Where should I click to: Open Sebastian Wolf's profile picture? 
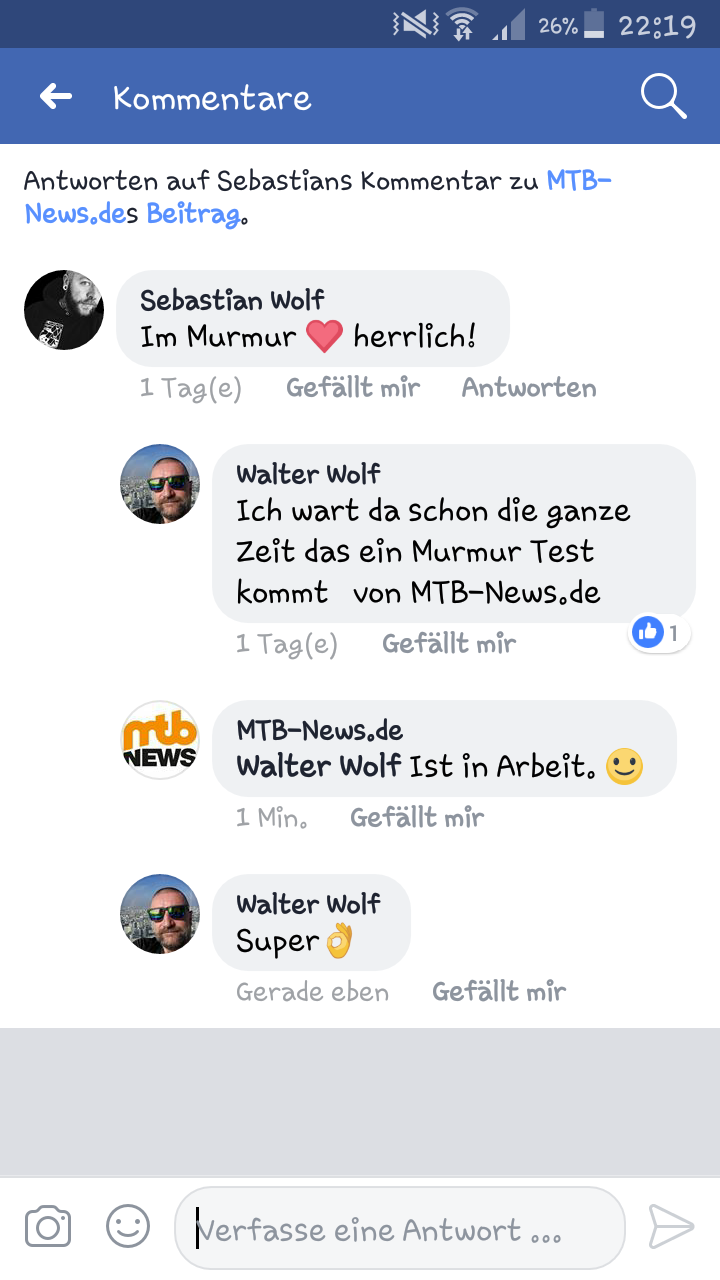[x=64, y=310]
